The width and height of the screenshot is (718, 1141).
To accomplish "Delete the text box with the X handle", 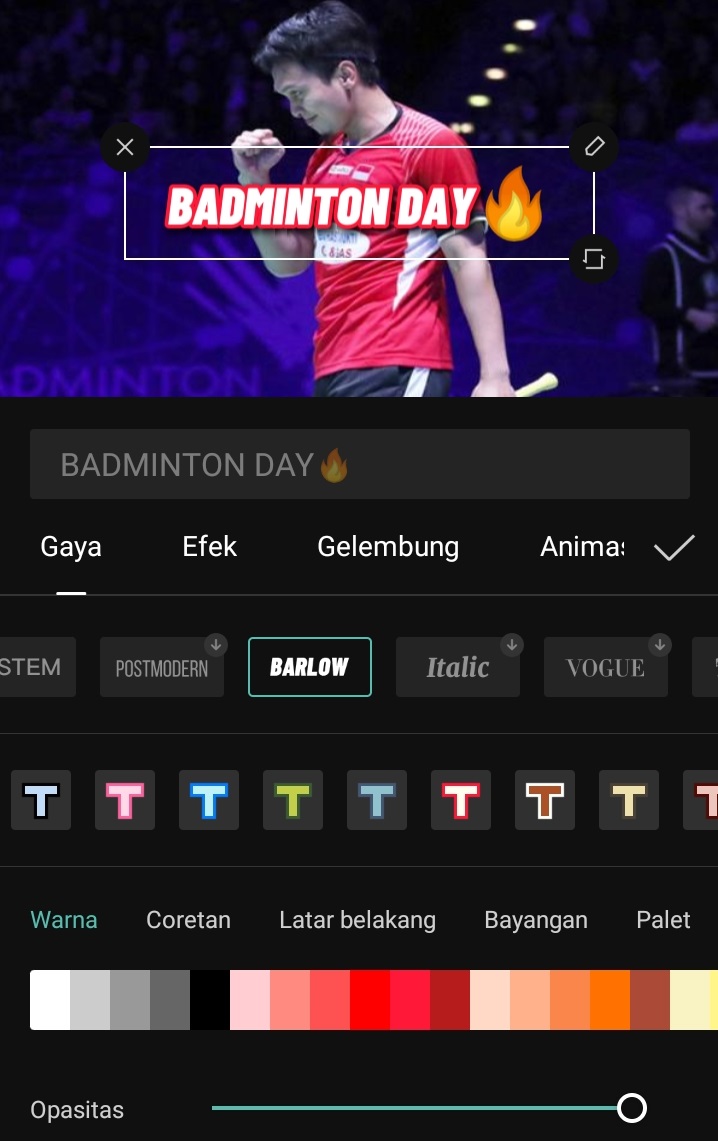I will (x=125, y=148).
